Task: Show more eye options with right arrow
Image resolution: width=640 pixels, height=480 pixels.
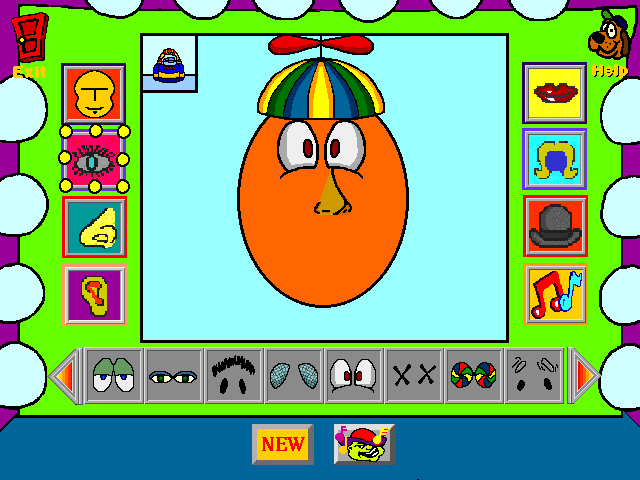Action: coord(584,376)
